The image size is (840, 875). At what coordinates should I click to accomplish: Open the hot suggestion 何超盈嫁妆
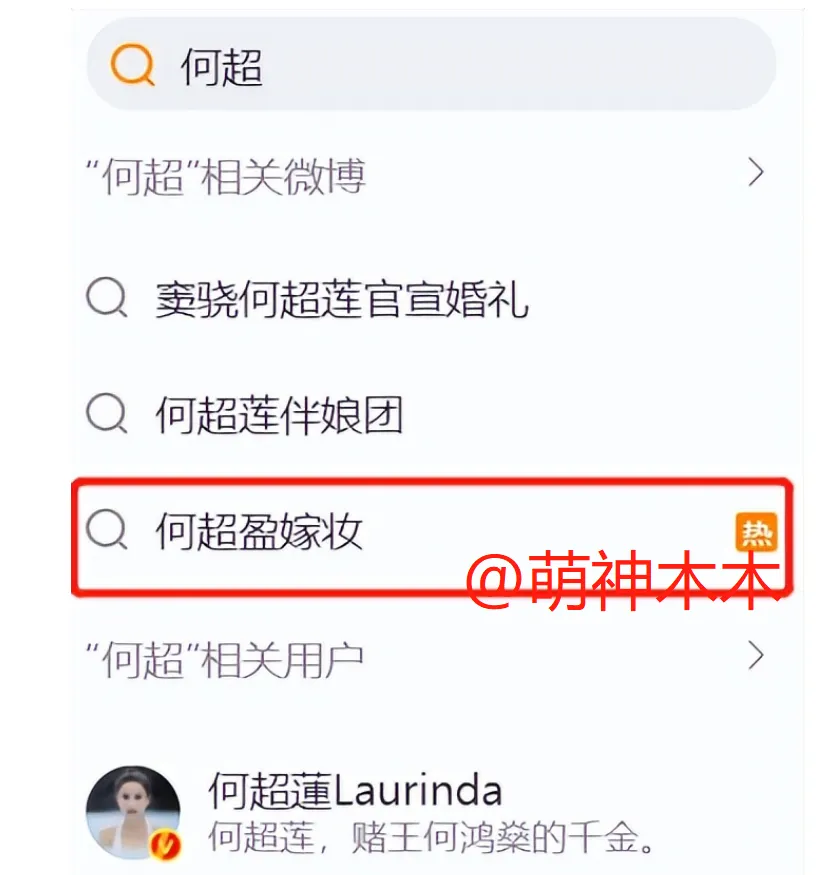(x=260, y=533)
